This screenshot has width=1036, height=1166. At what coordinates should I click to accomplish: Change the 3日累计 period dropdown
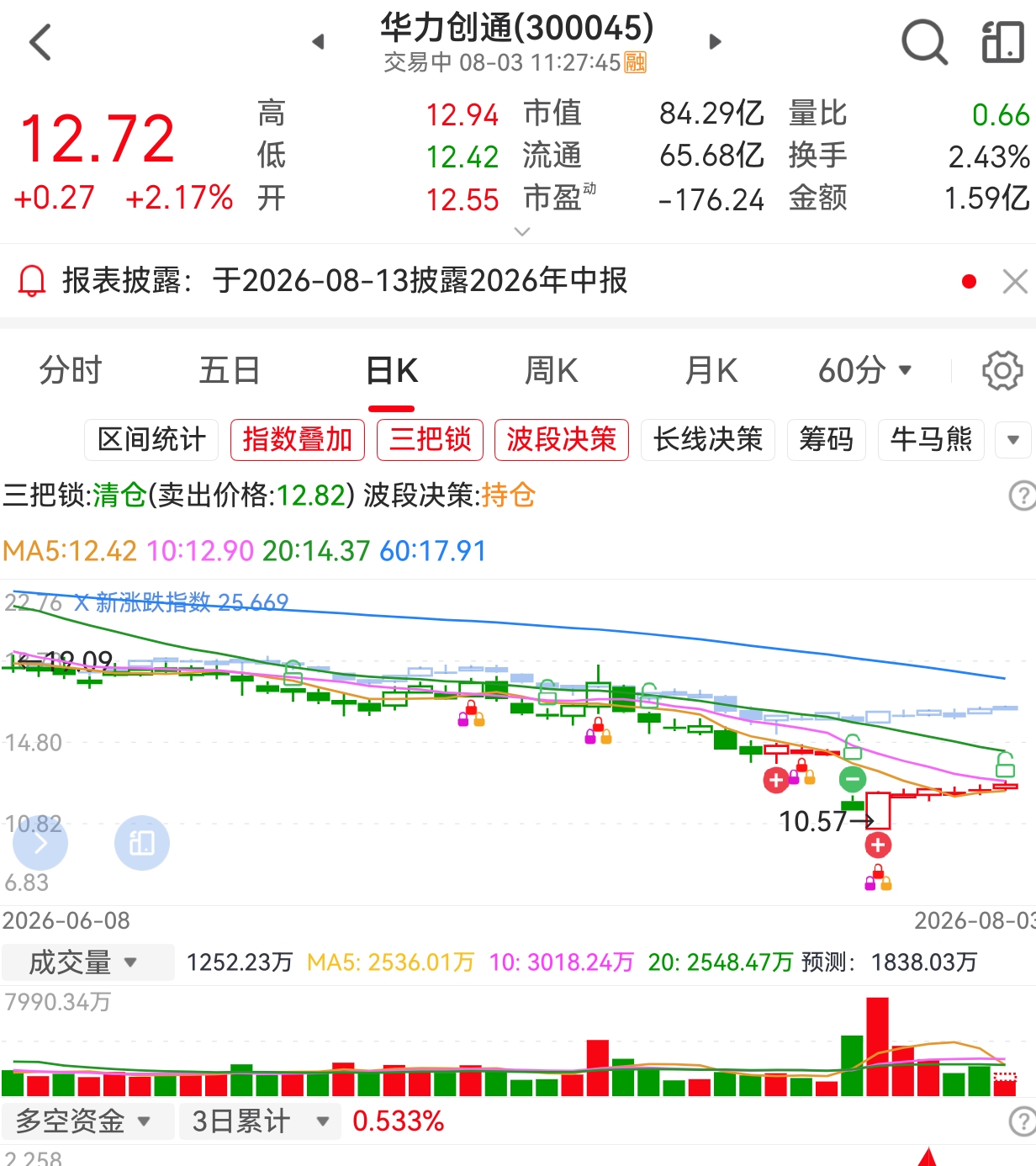[x=261, y=1121]
